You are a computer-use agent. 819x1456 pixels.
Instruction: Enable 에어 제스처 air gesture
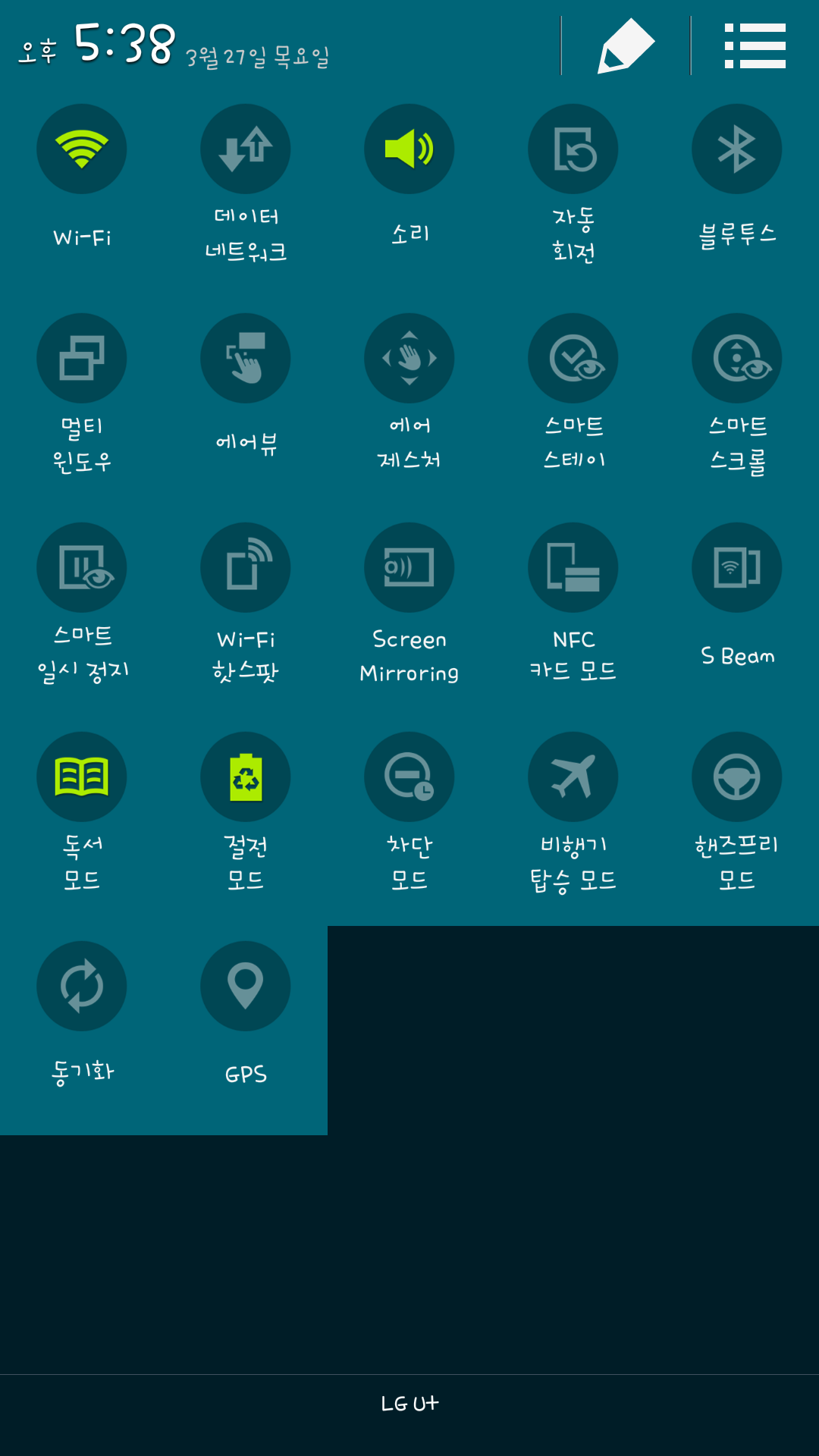(409, 359)
